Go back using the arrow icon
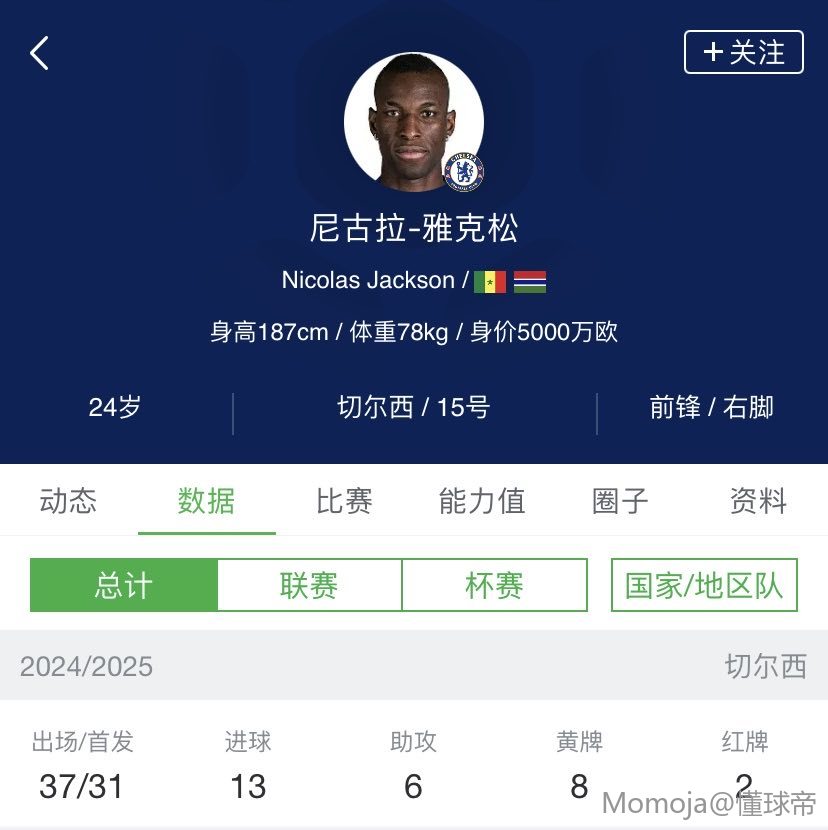828x830 pixels. coord(40,53)
